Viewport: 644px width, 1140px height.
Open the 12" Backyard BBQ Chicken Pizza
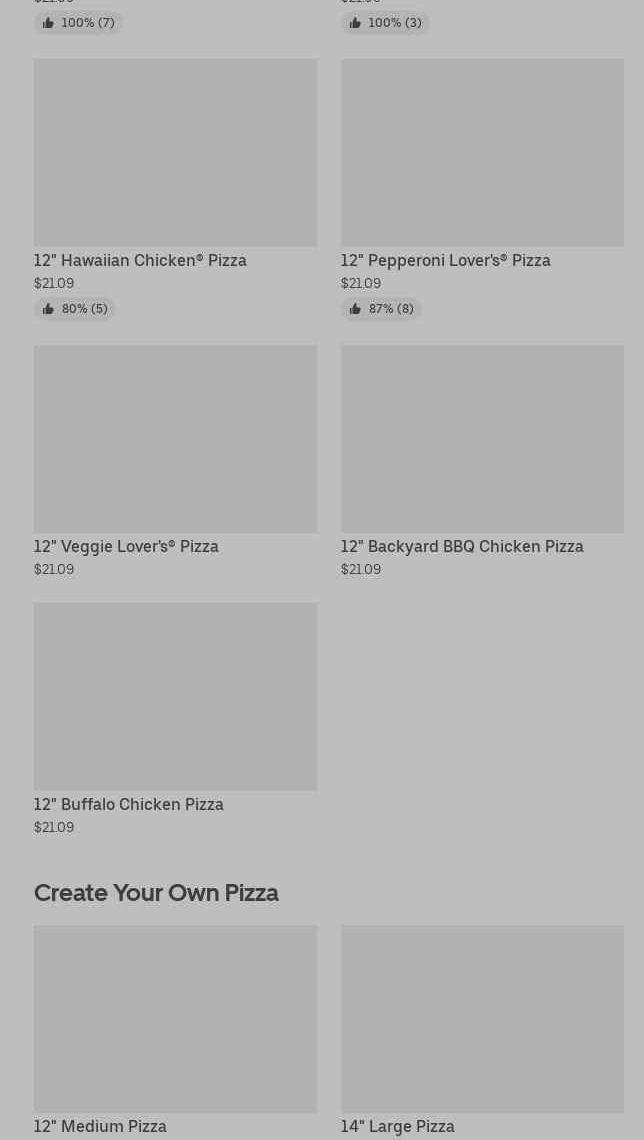(x=482, y=440)
